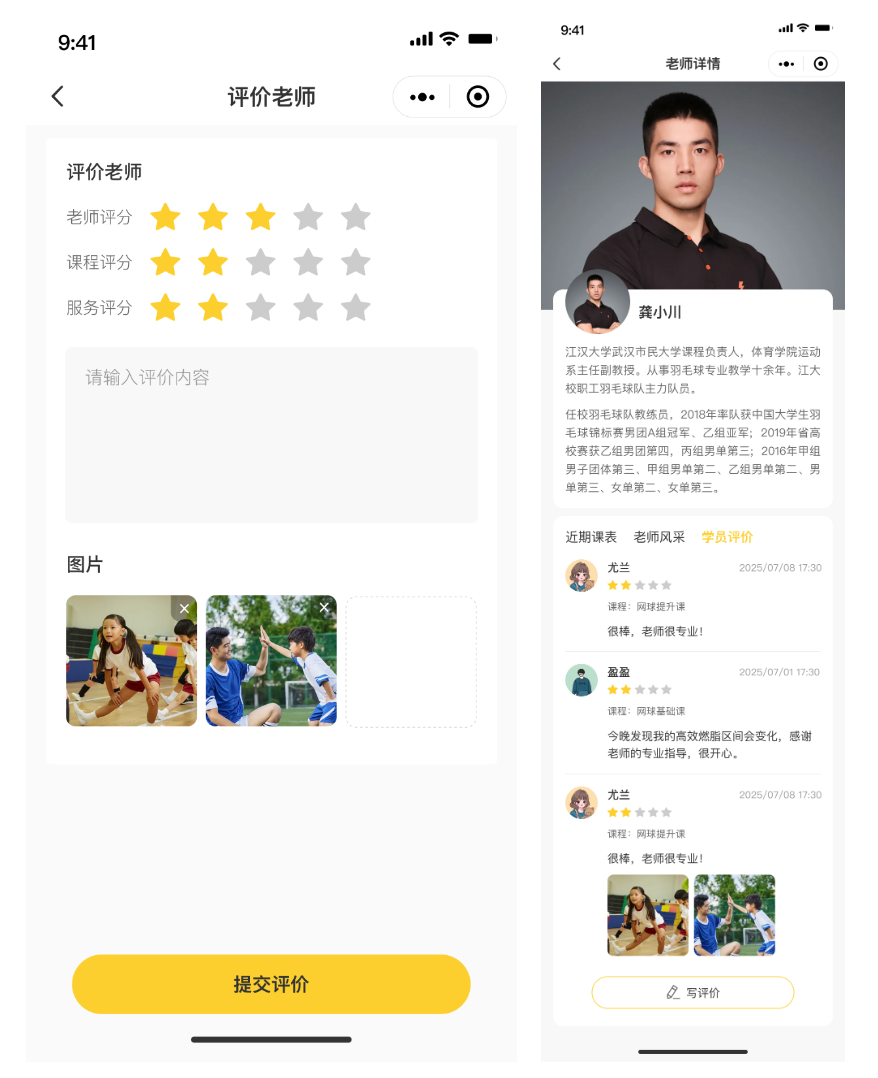878x1078 pixels.
Task: Set 服务评分 to three stars
Action: coord(260,308)
